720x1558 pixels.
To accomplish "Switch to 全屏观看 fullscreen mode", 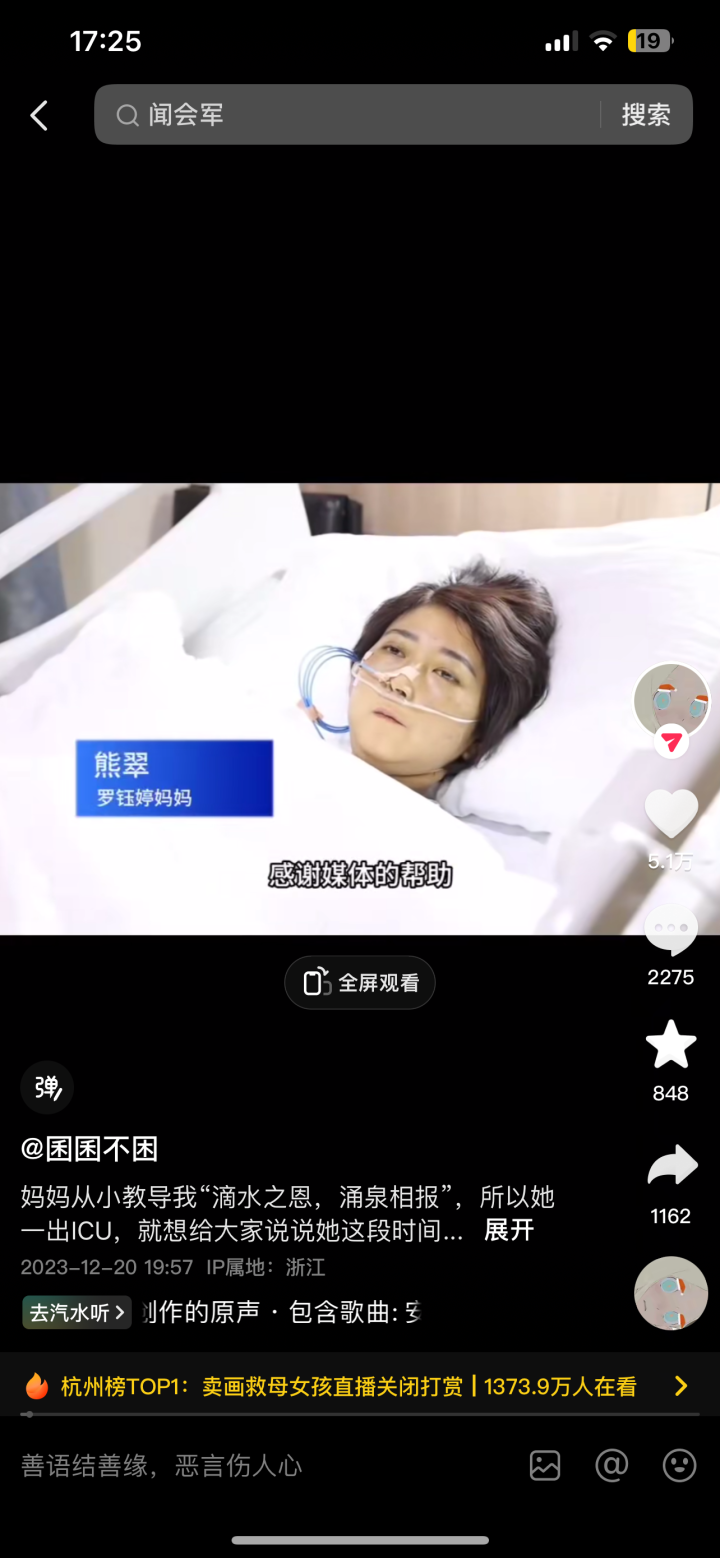I will coord(360,983).
